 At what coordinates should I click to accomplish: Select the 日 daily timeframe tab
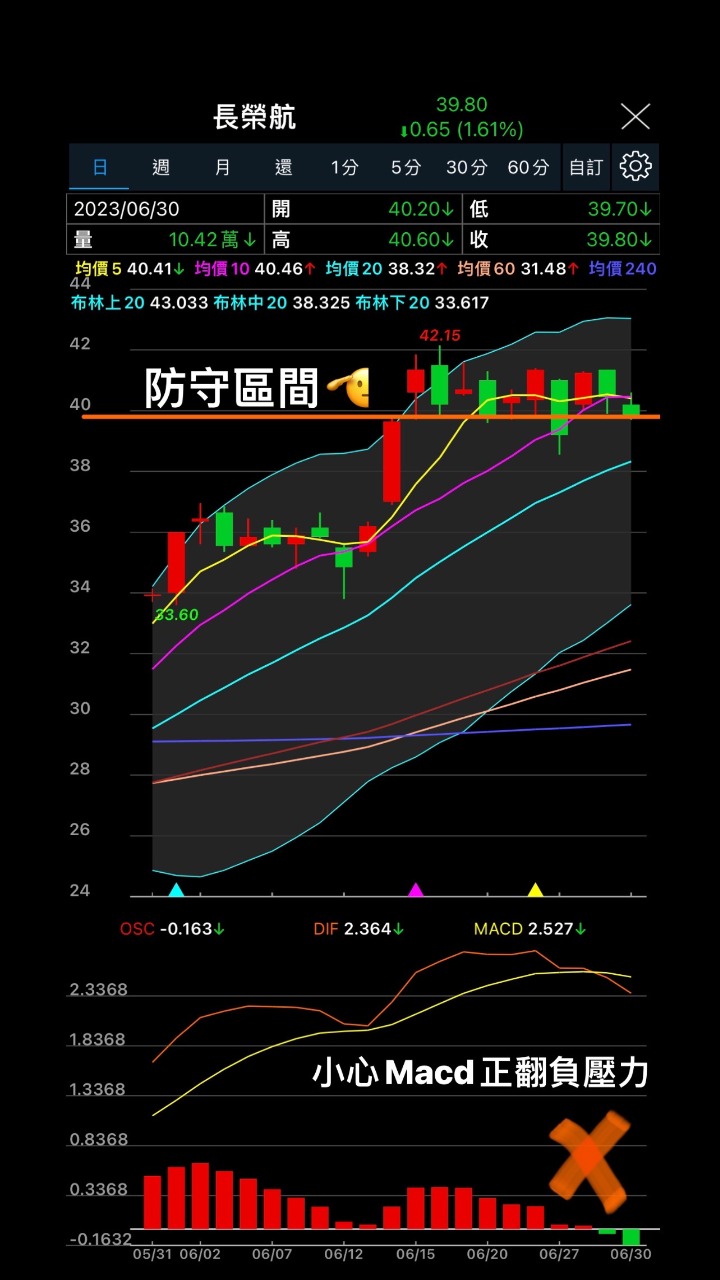click(100, 167)
